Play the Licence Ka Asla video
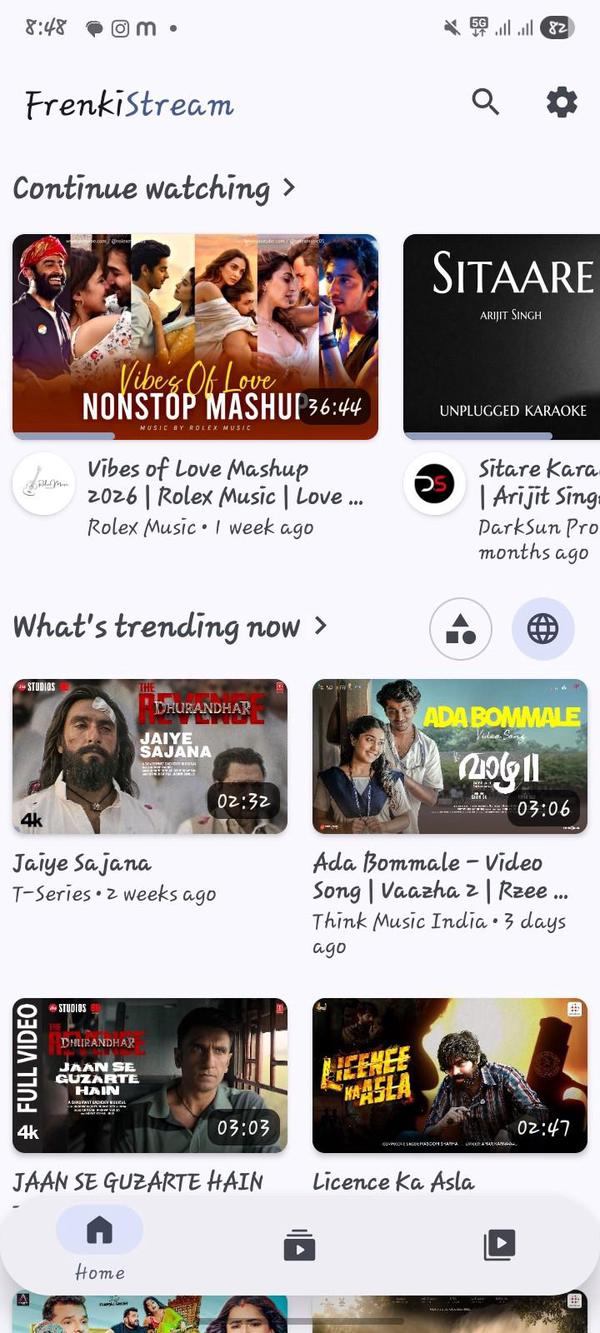Image resolution: width=600 pixels, height=1333 pixels. coord(450,1075)
